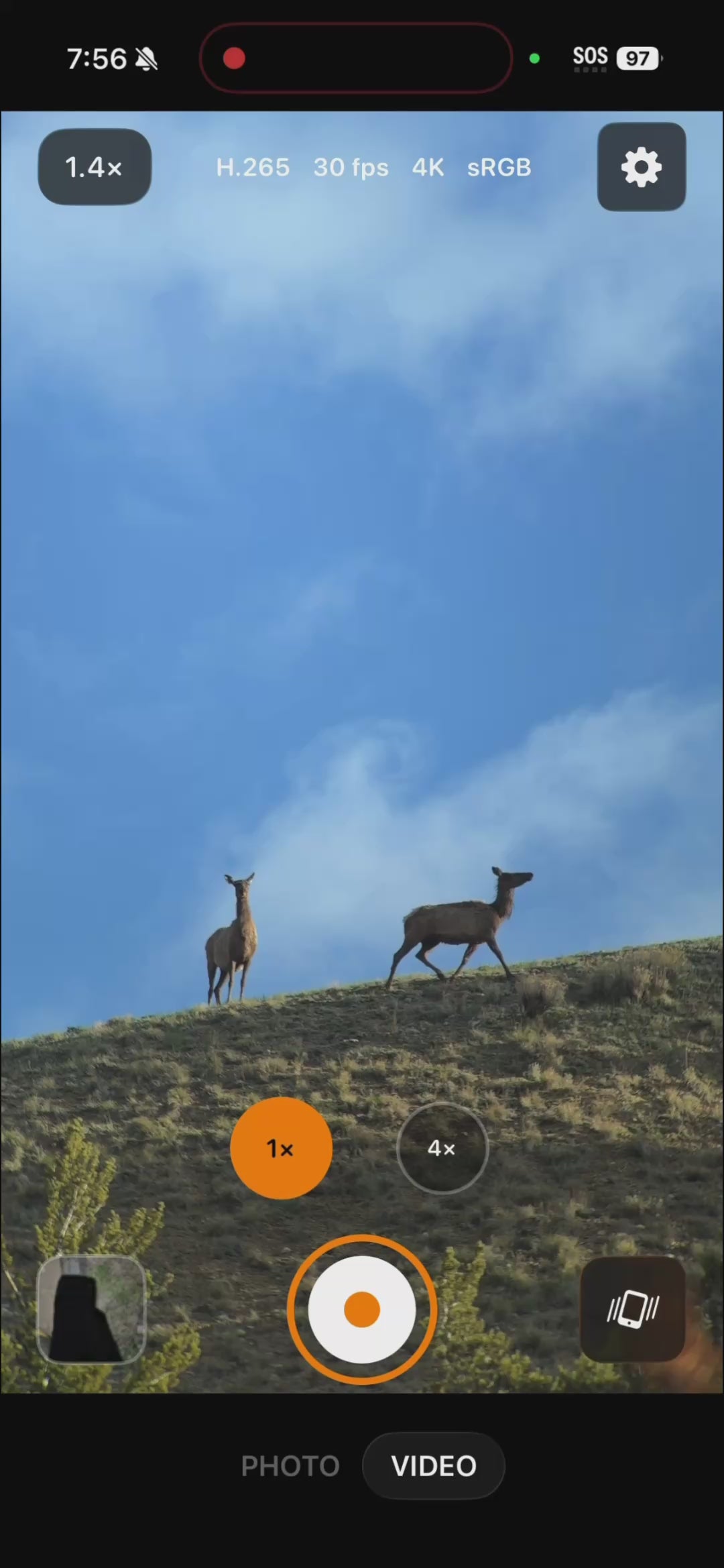The width and height of the screenshot is (724, 1568).
Task: Change the sRGB color space
Action: (499, 167)
